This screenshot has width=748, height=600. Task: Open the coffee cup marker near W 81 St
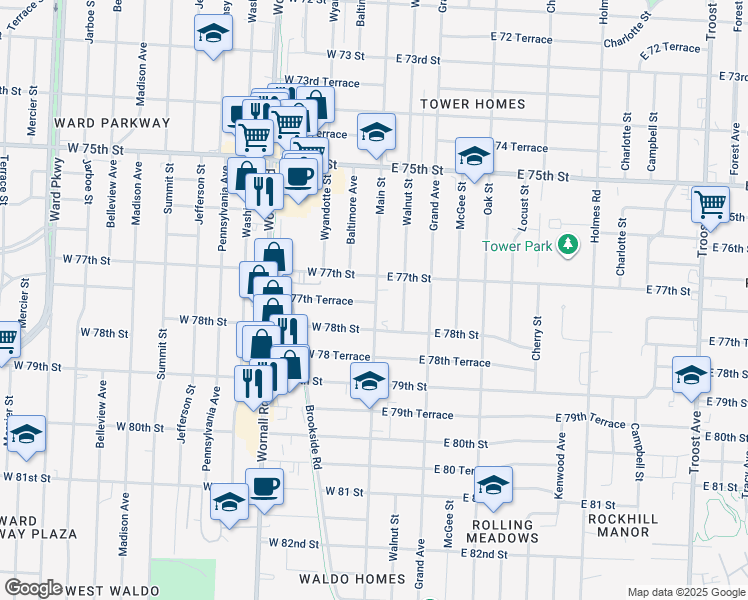tap(265, 490)
